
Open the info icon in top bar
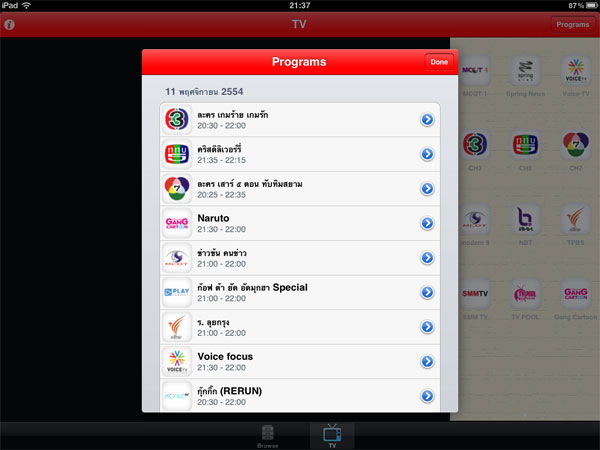pos(10,24)
